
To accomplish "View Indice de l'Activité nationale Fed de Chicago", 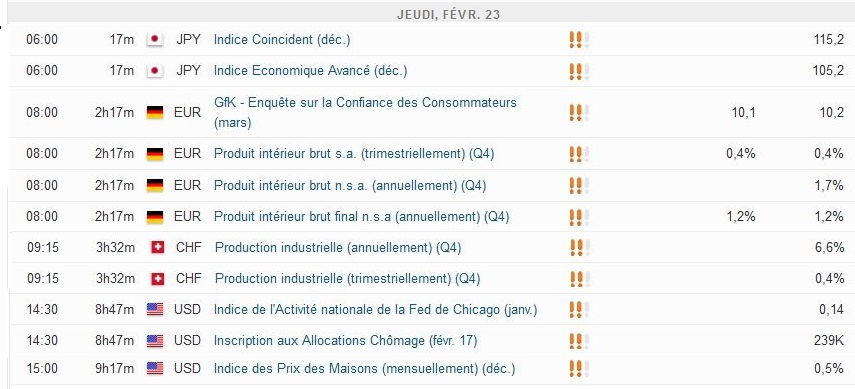I will 376,310.
